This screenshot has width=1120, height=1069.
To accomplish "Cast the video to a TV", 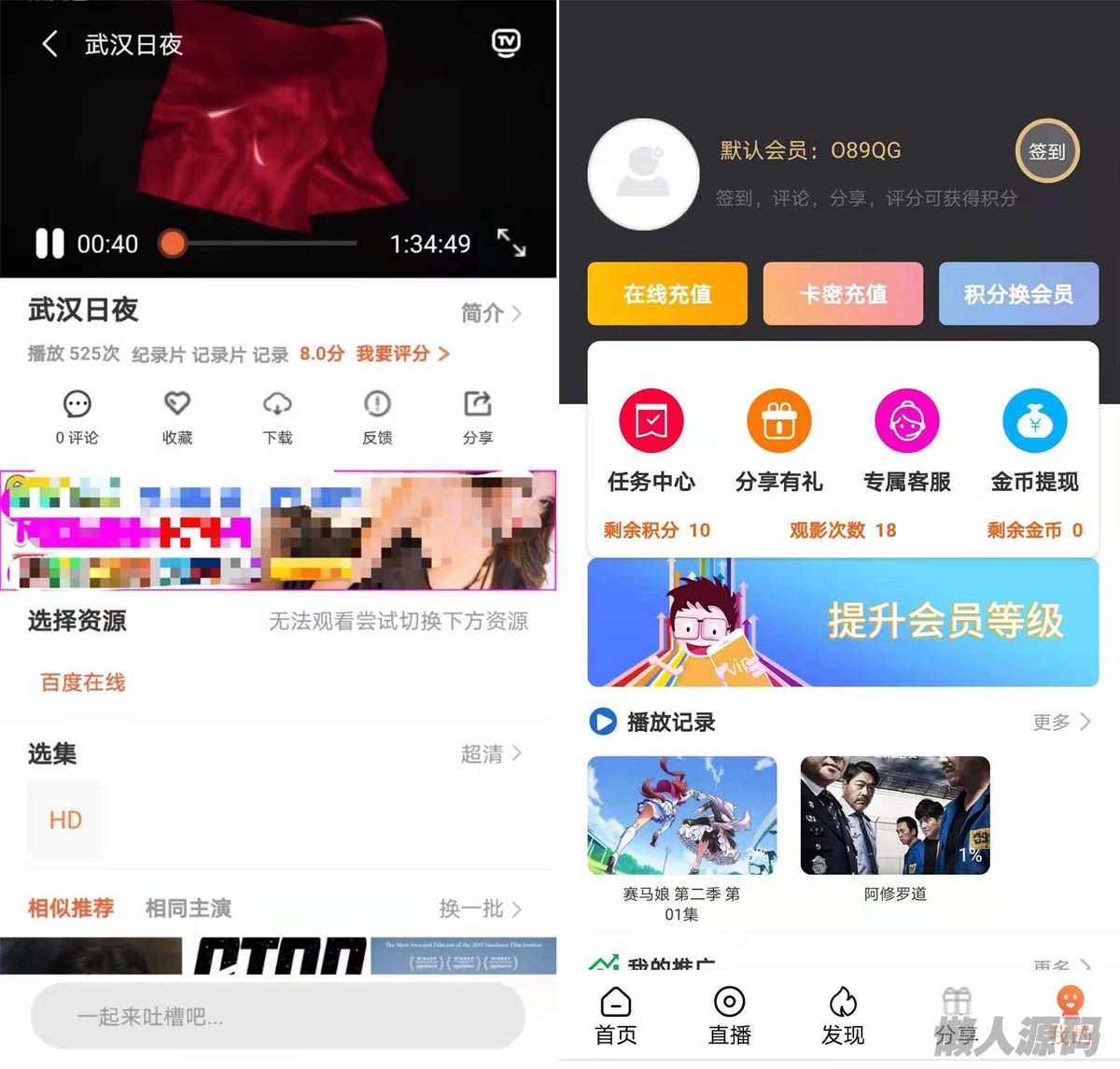I will coord(506,42).
